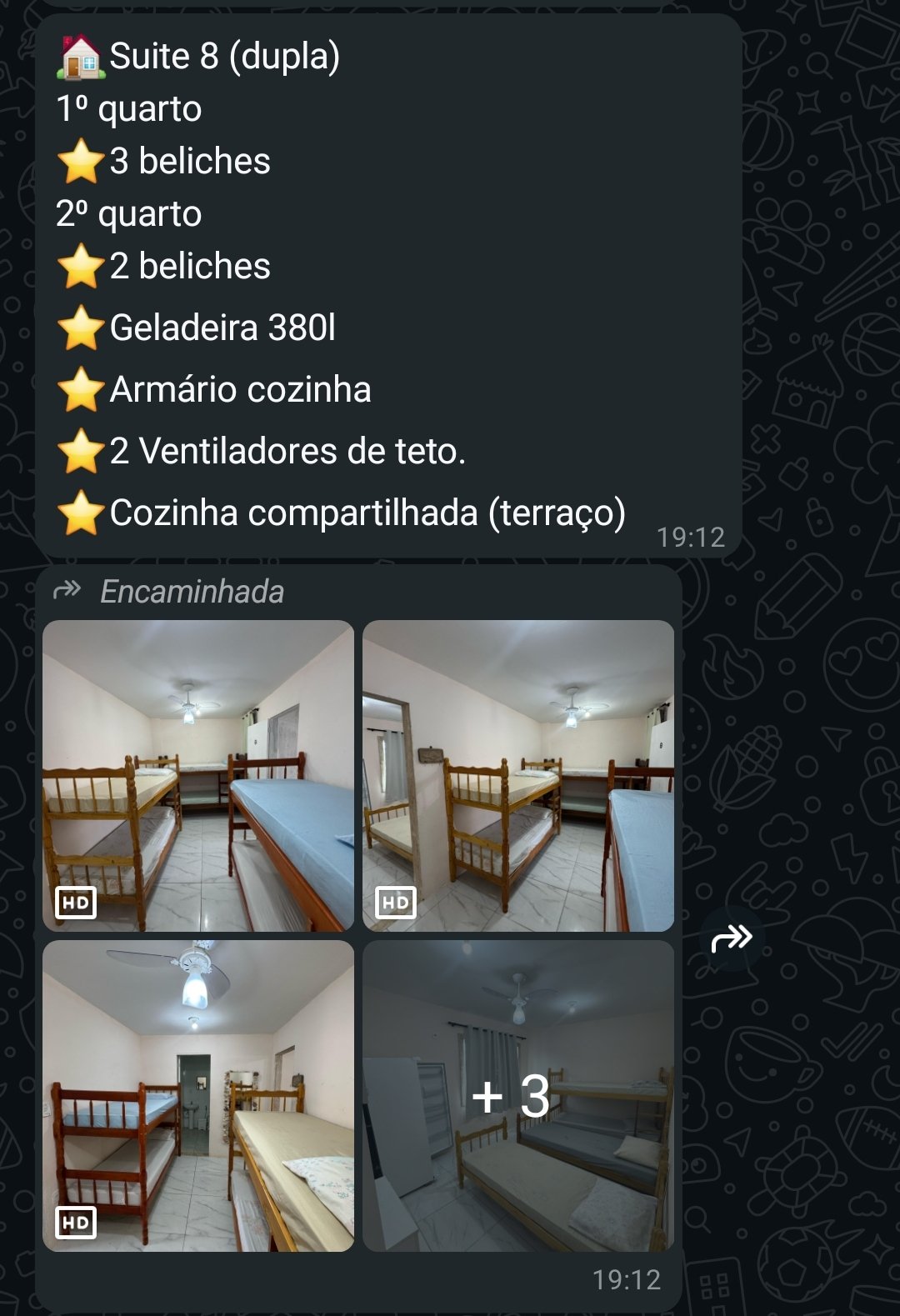Click the star emoji before Armário cozinha
The height and width of the screenshot is (1316, 900).
pyautogui.click(x=79, y=390)
